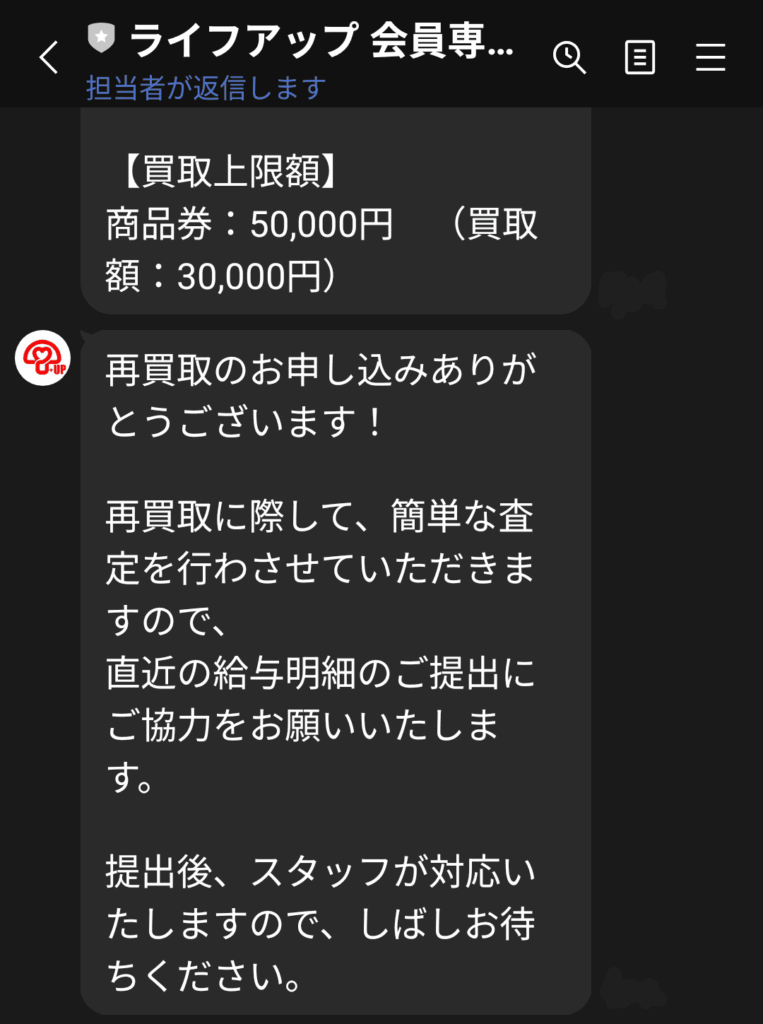This screenshot has width=763, height=1024.
Task: Open the three-line menu at top right
Action: tap(710, 58)
